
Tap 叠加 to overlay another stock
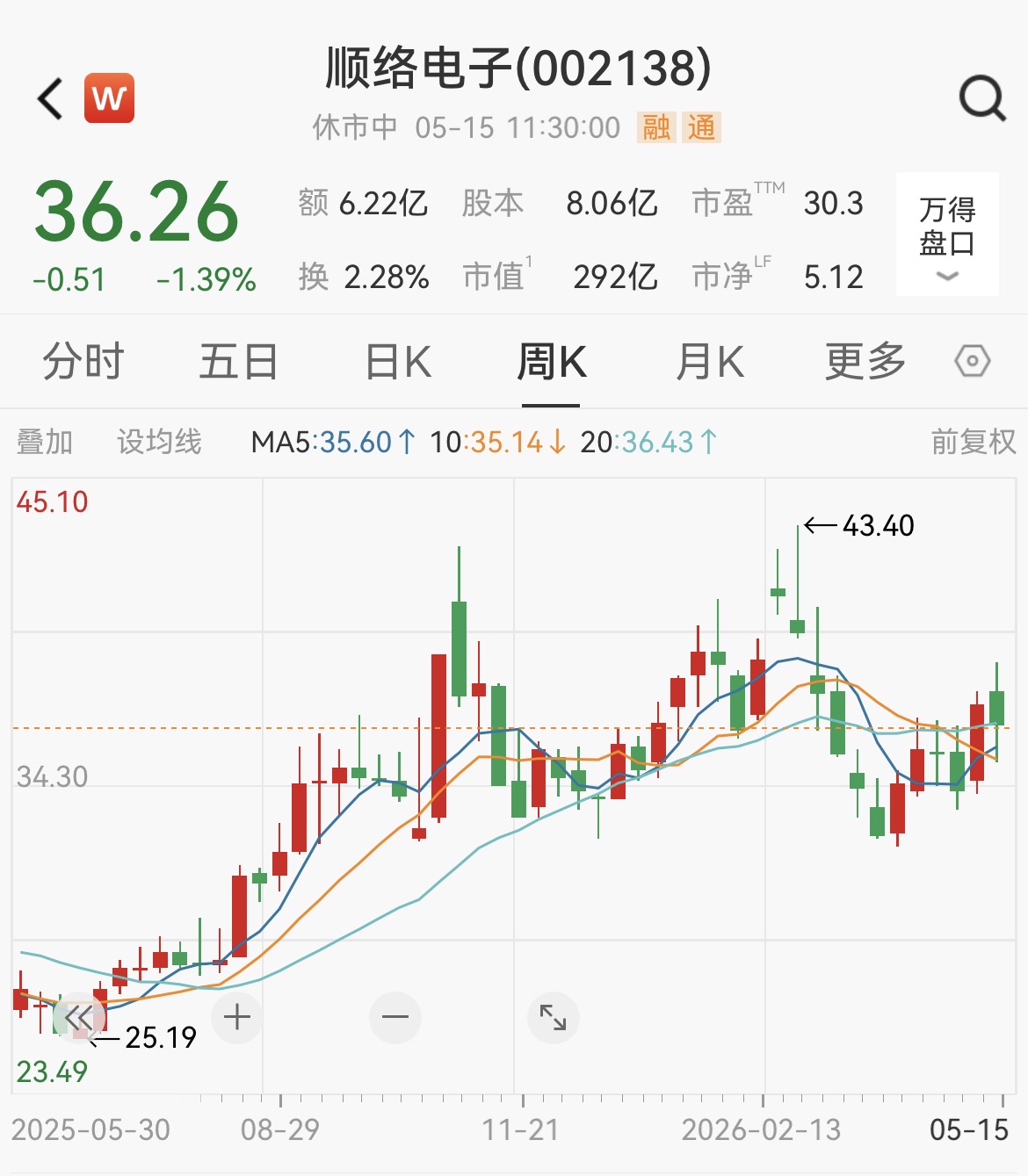45,442
